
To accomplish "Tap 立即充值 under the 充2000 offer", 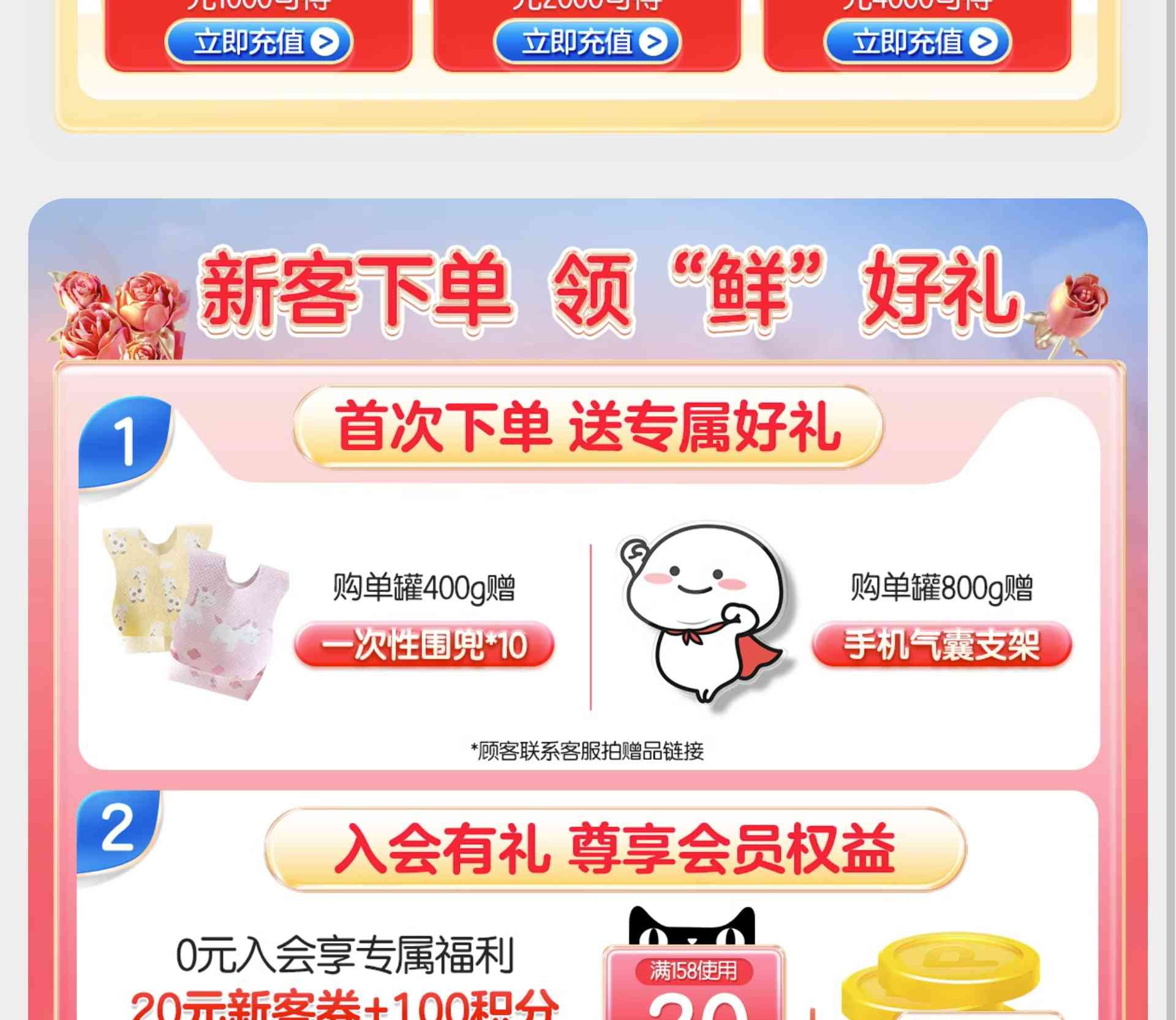I will click(x=587, y=42).
